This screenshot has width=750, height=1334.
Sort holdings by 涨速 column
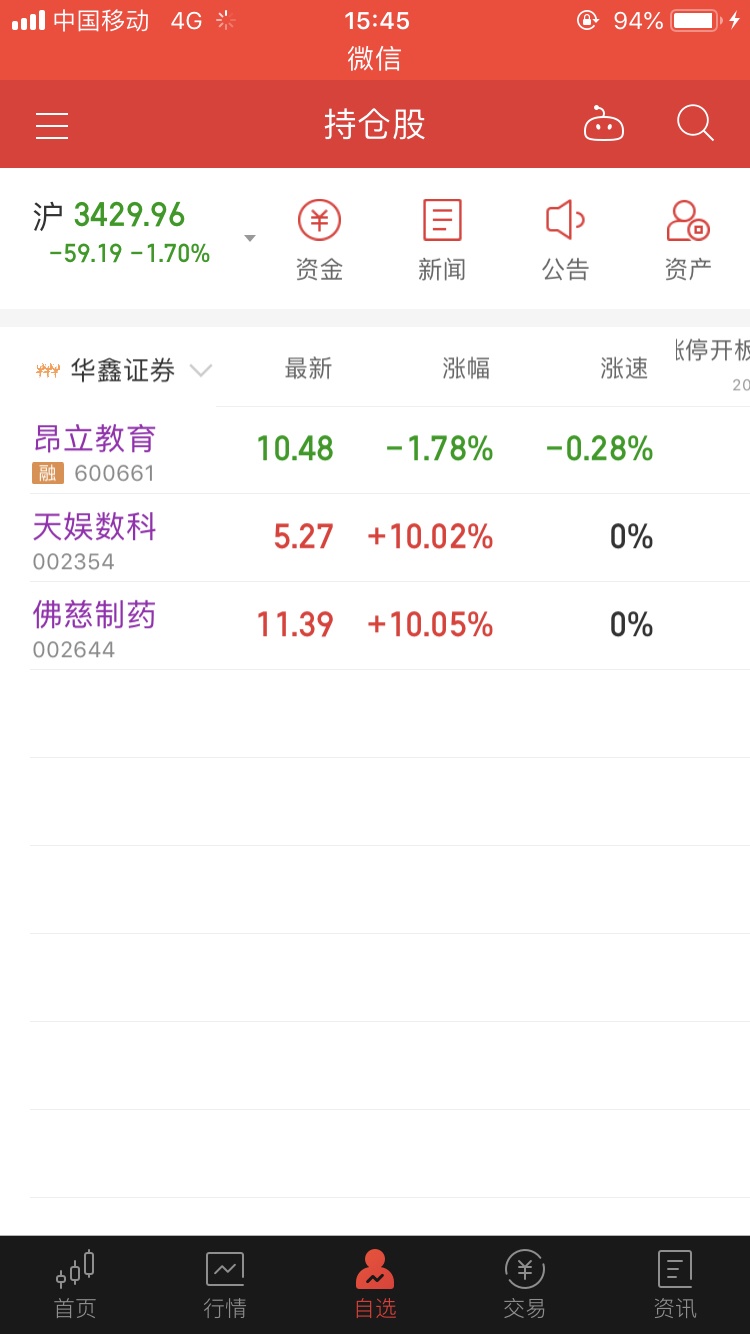coord(624,369)
